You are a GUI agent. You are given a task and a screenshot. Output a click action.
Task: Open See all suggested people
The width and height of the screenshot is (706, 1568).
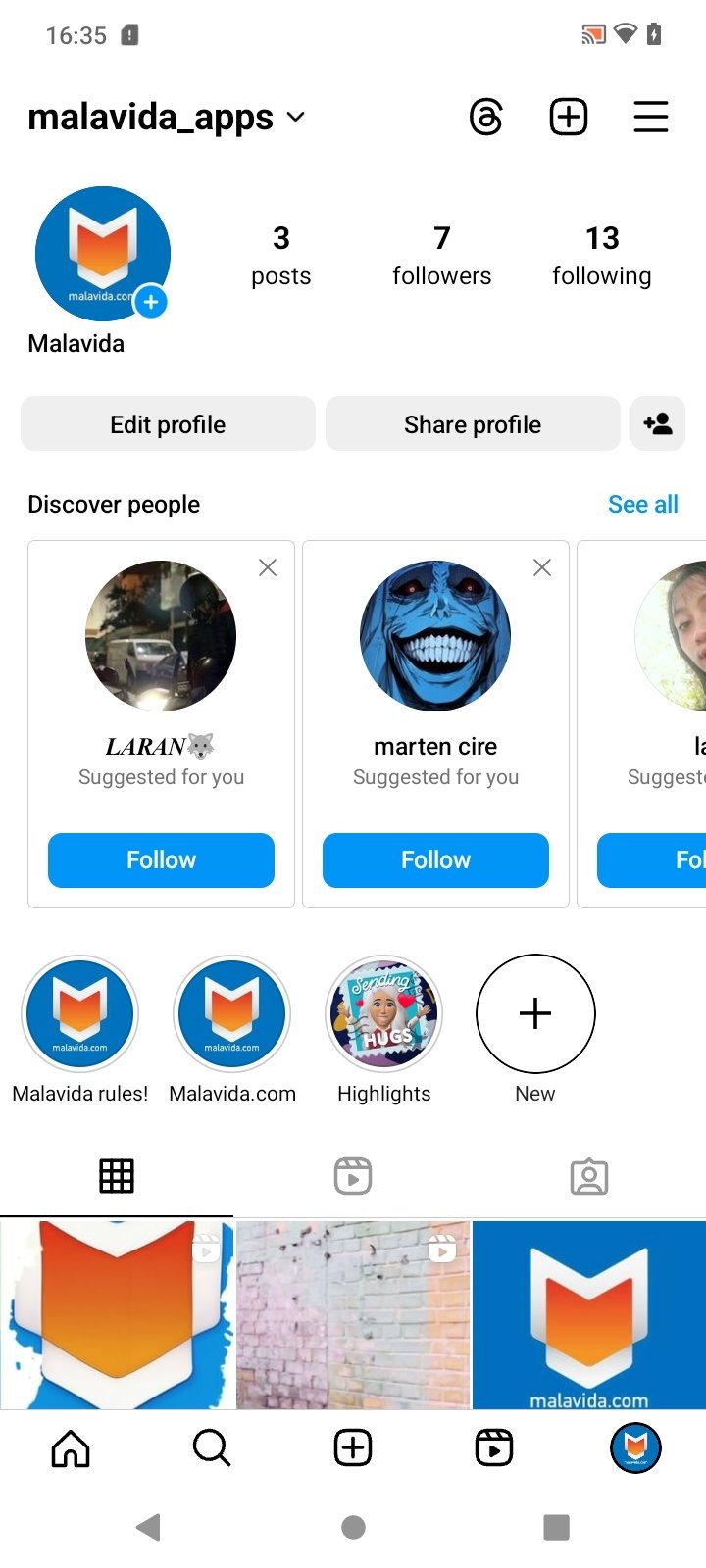coord(642,505)
